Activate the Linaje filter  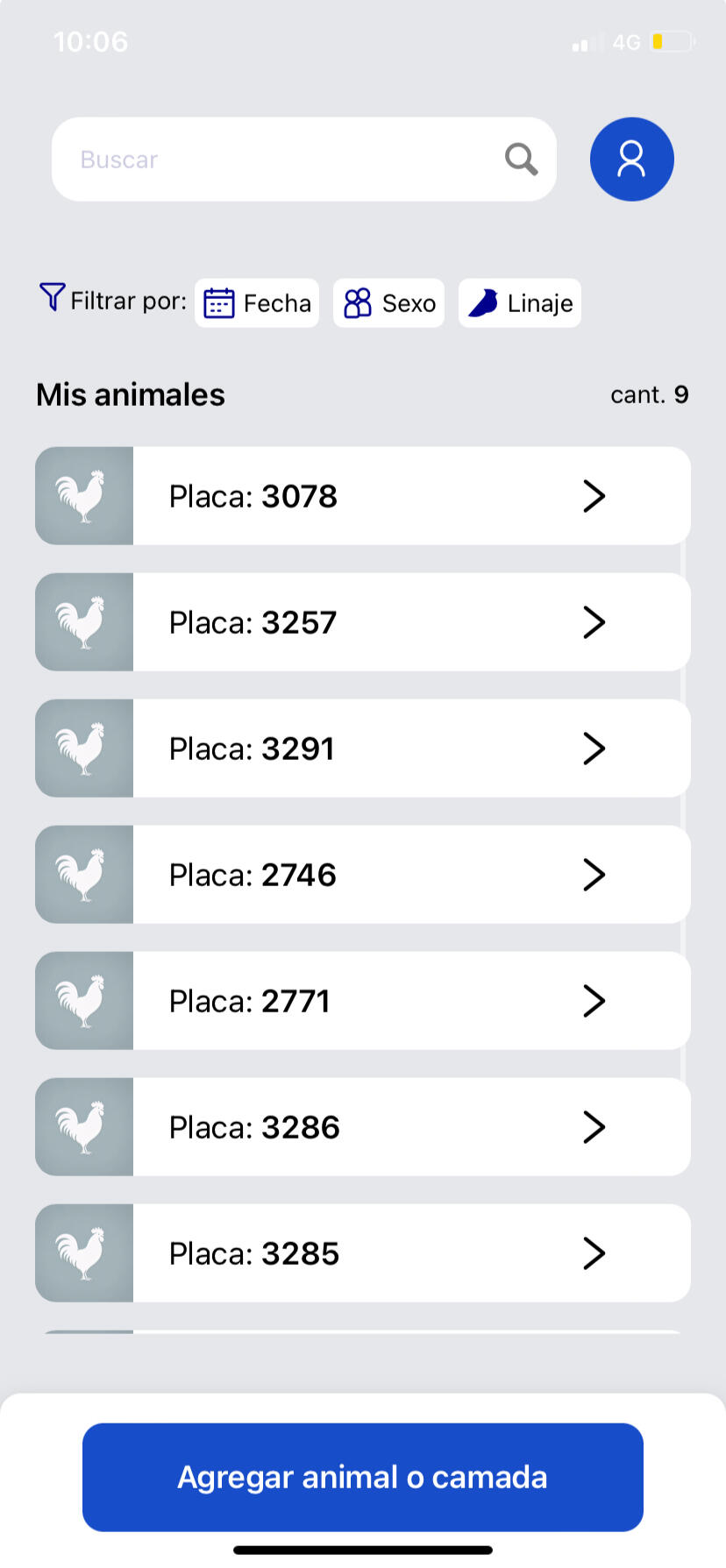tap(519, 302)
